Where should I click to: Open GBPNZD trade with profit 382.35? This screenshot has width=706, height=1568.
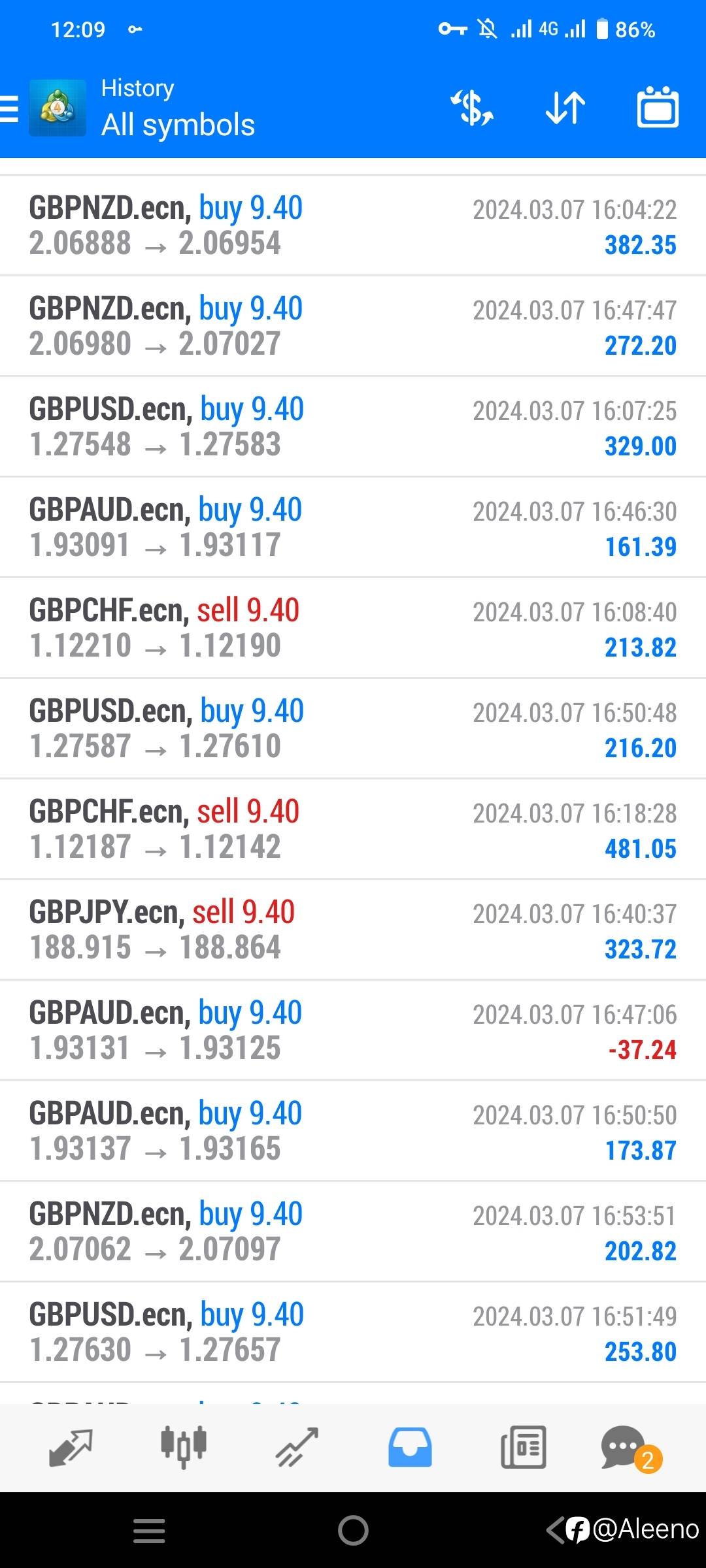tap(353, 225)
